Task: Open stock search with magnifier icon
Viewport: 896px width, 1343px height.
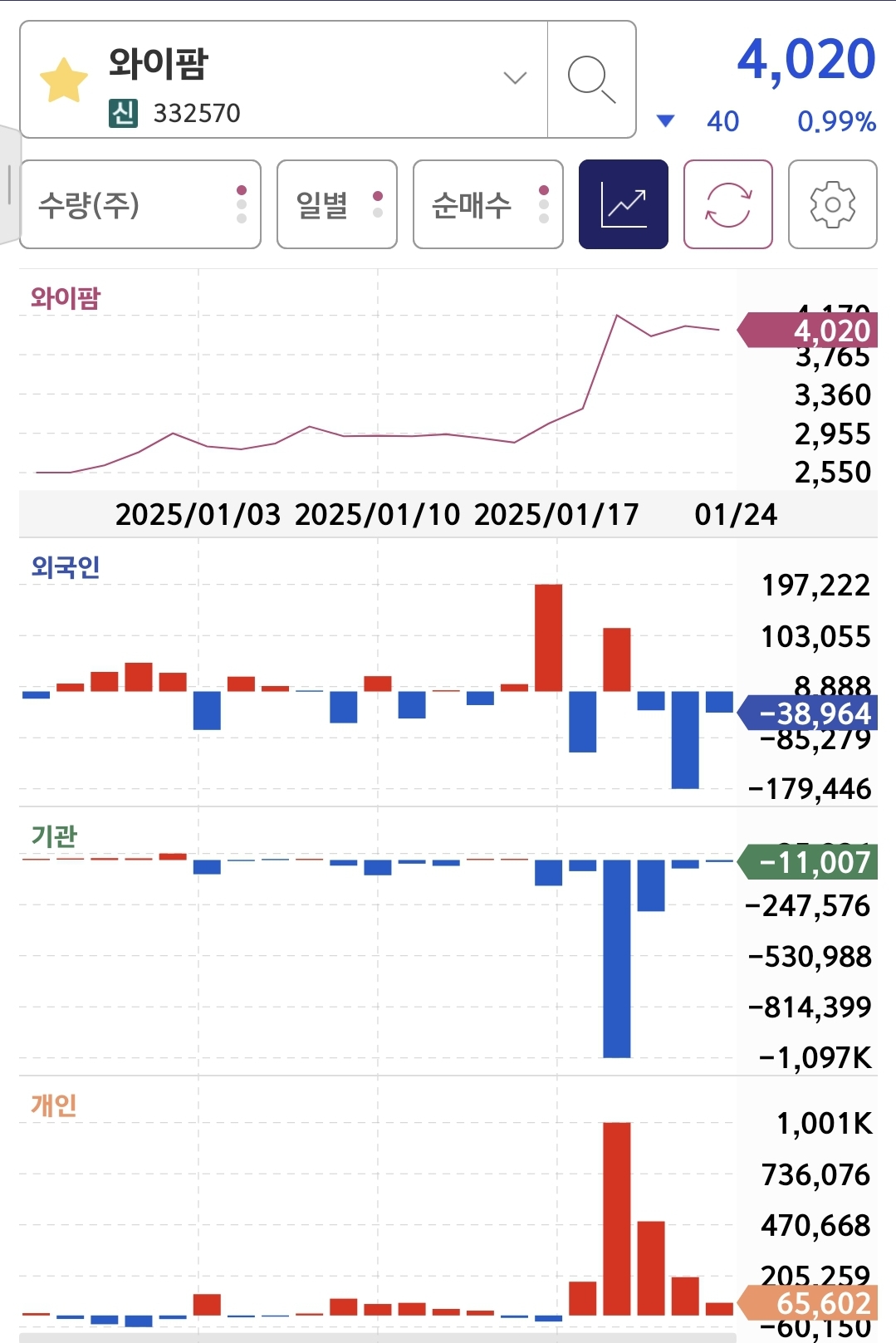Action: click(592, 80)
